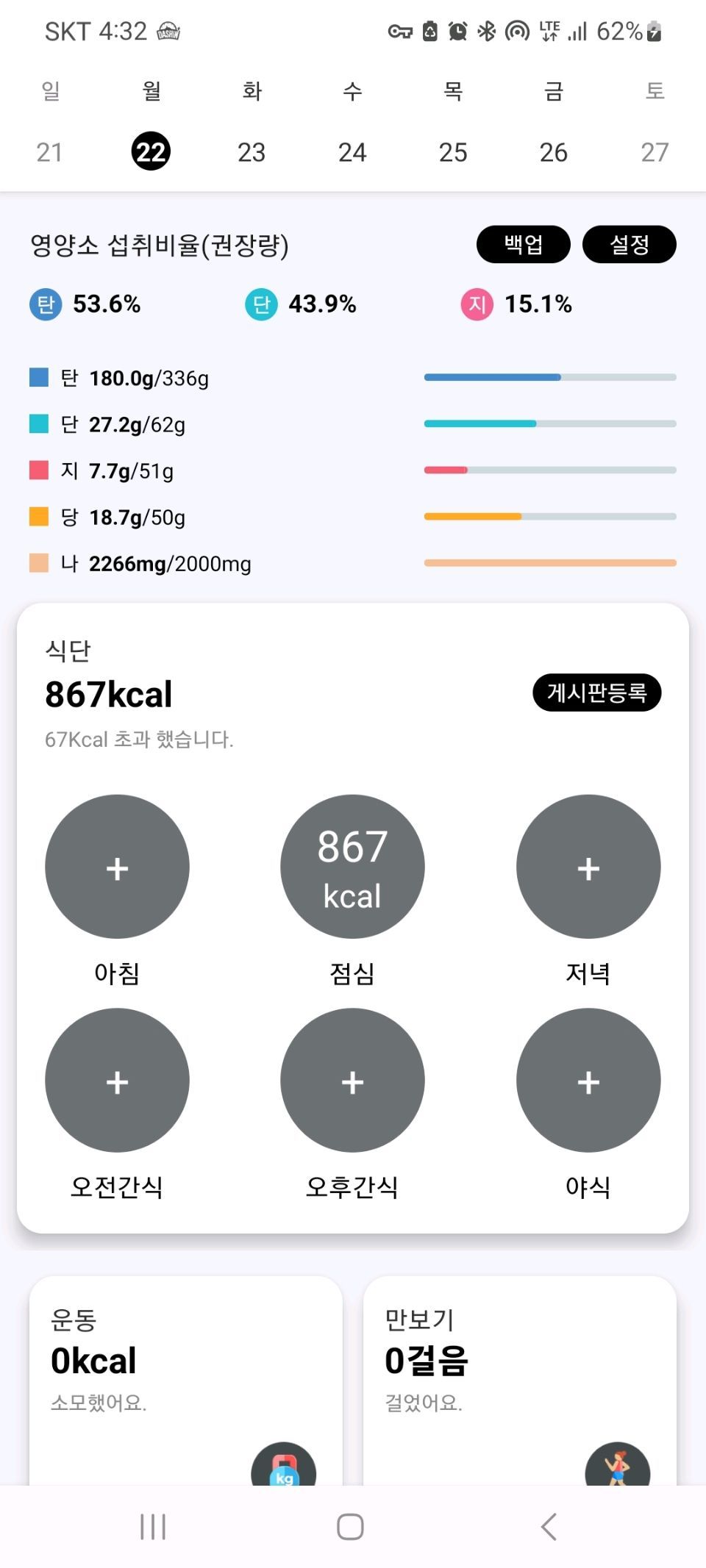Open the 설정 settings button
The width and height of the screenshot is (706, 1568).
pos(629,244)
